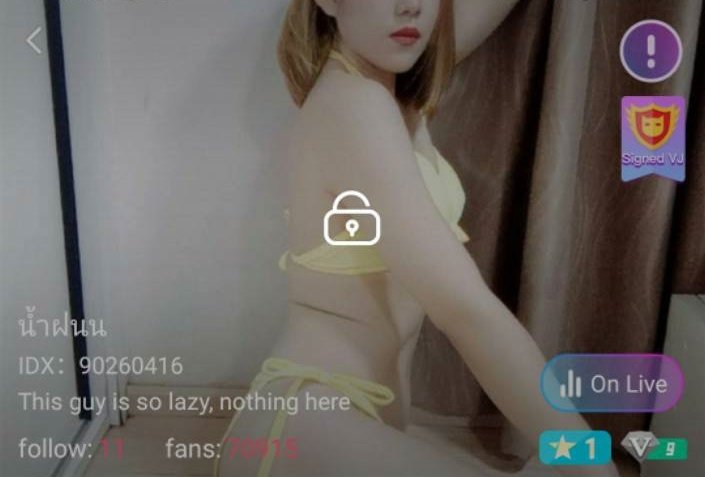Open the star level 1 badge

point(574,448)
